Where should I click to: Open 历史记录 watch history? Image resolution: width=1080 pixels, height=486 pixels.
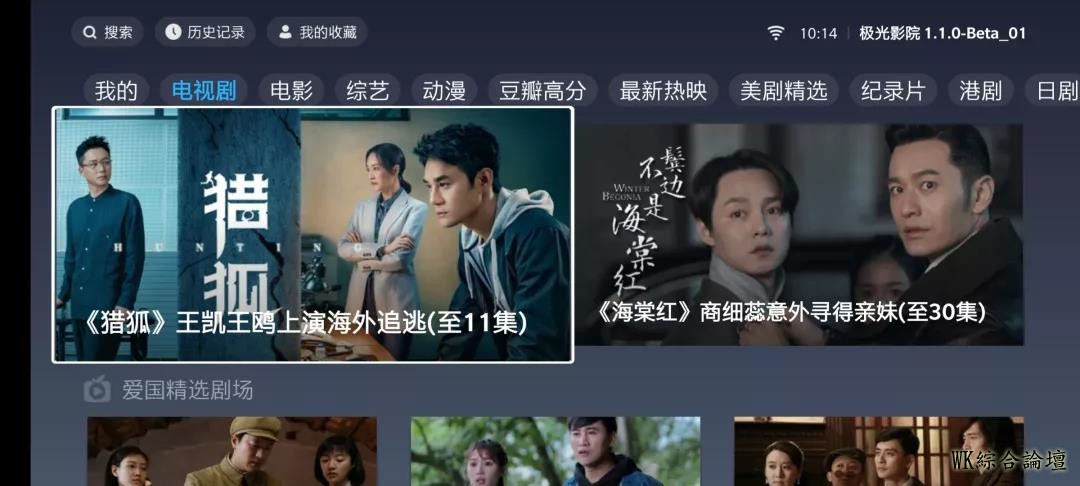(205, 32)
